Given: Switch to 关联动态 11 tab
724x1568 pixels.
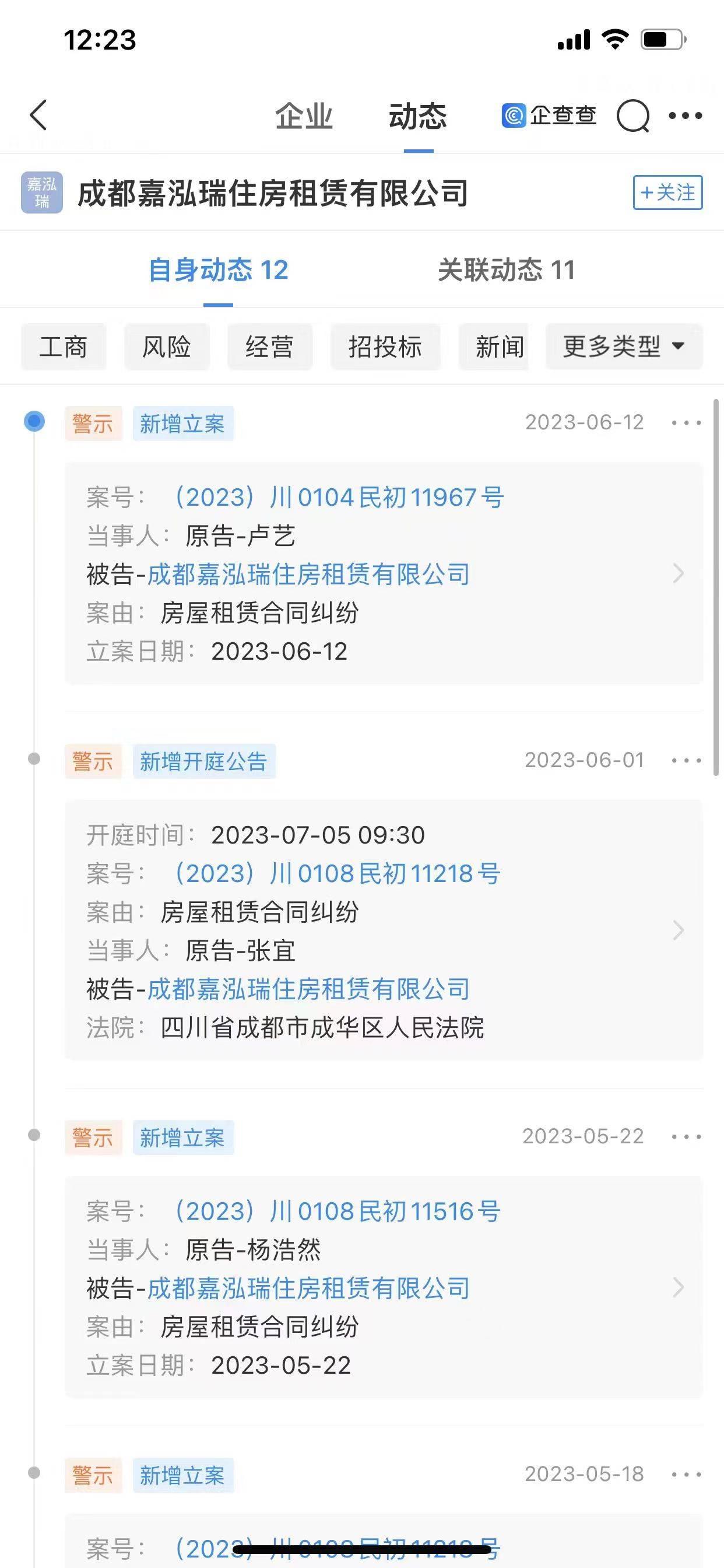Looking at the screenshot, I should click(506, 269).
